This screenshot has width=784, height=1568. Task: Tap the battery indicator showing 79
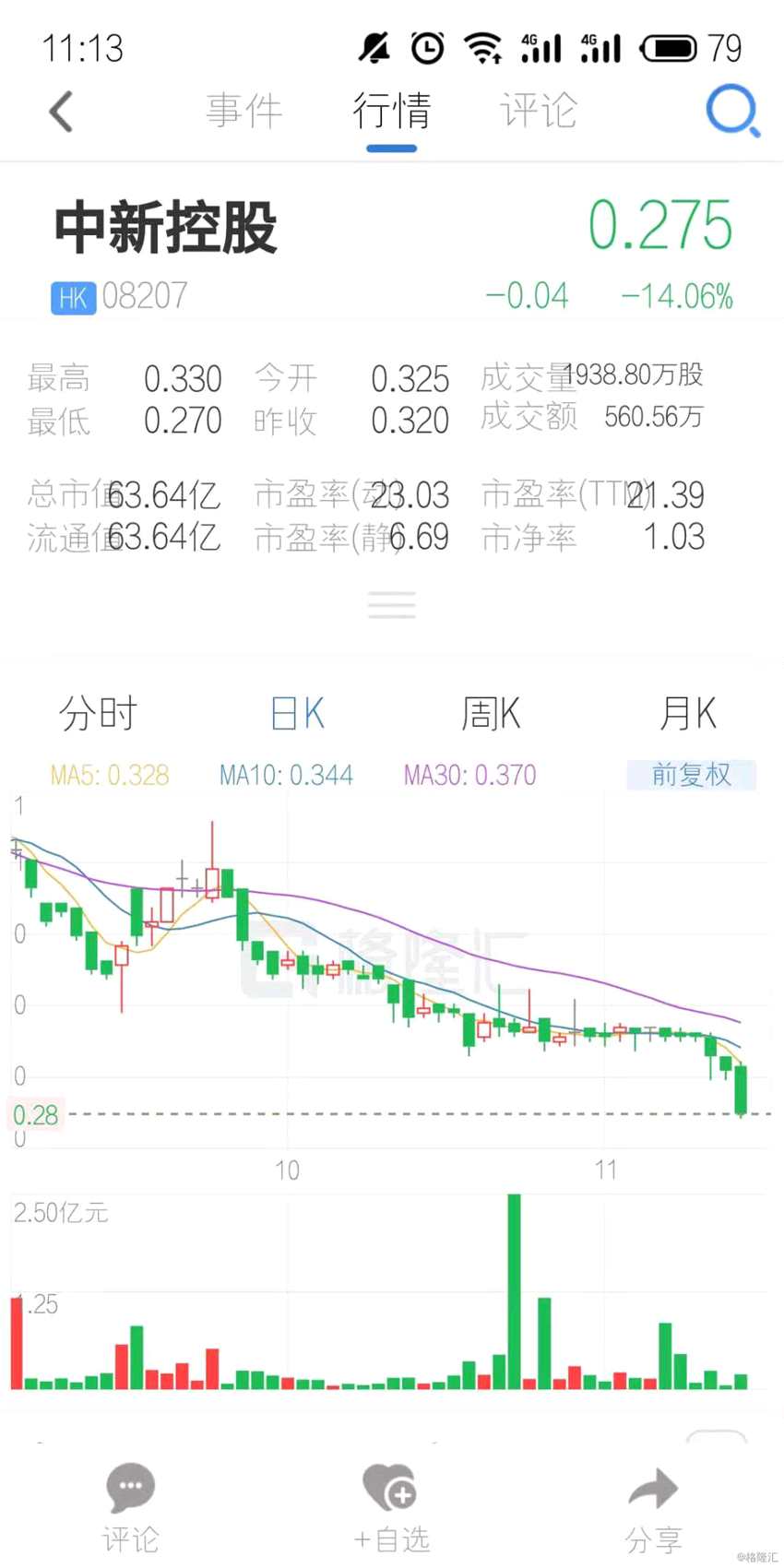671,46
